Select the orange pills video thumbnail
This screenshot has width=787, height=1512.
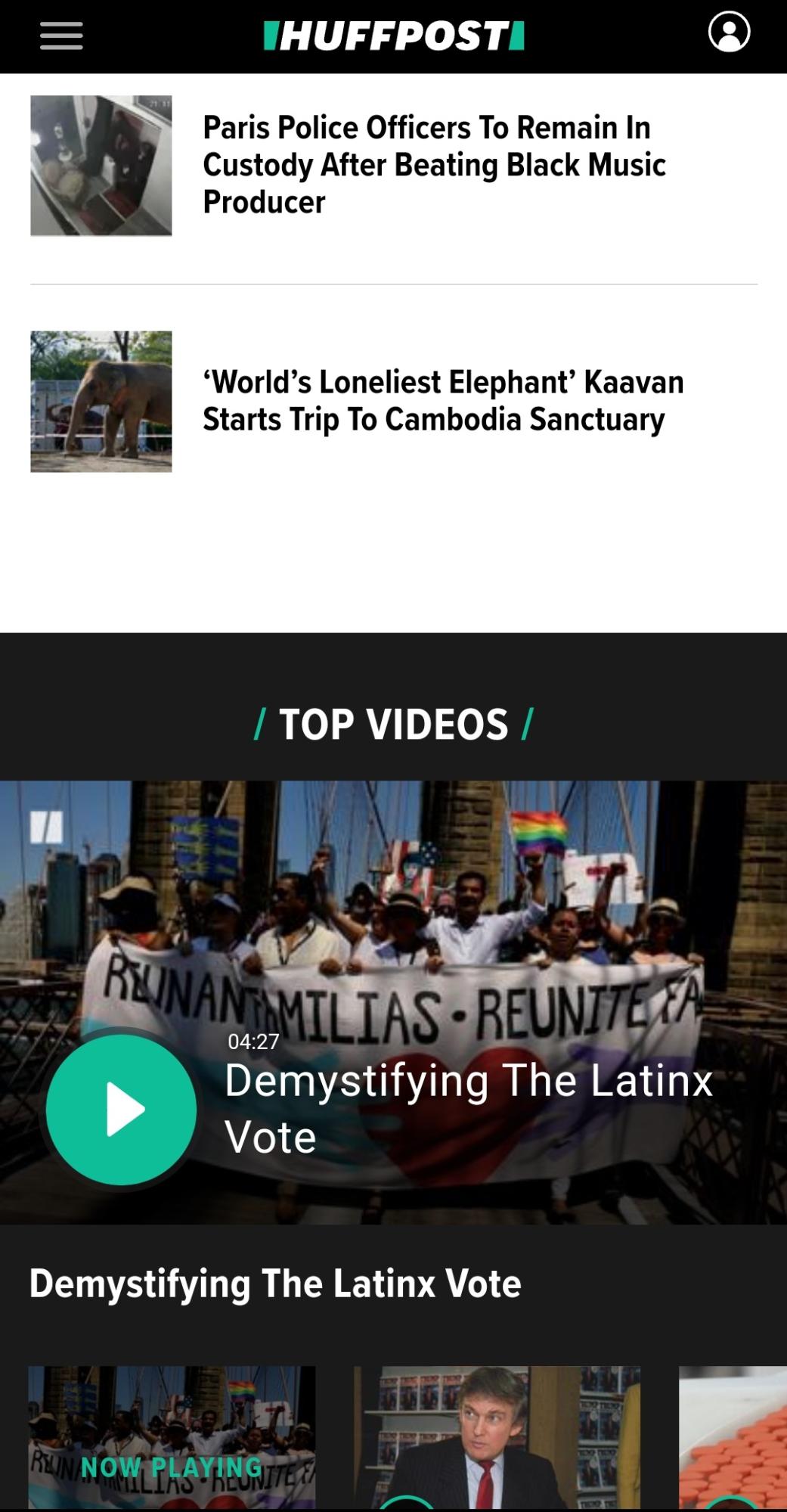(733, 1437)
